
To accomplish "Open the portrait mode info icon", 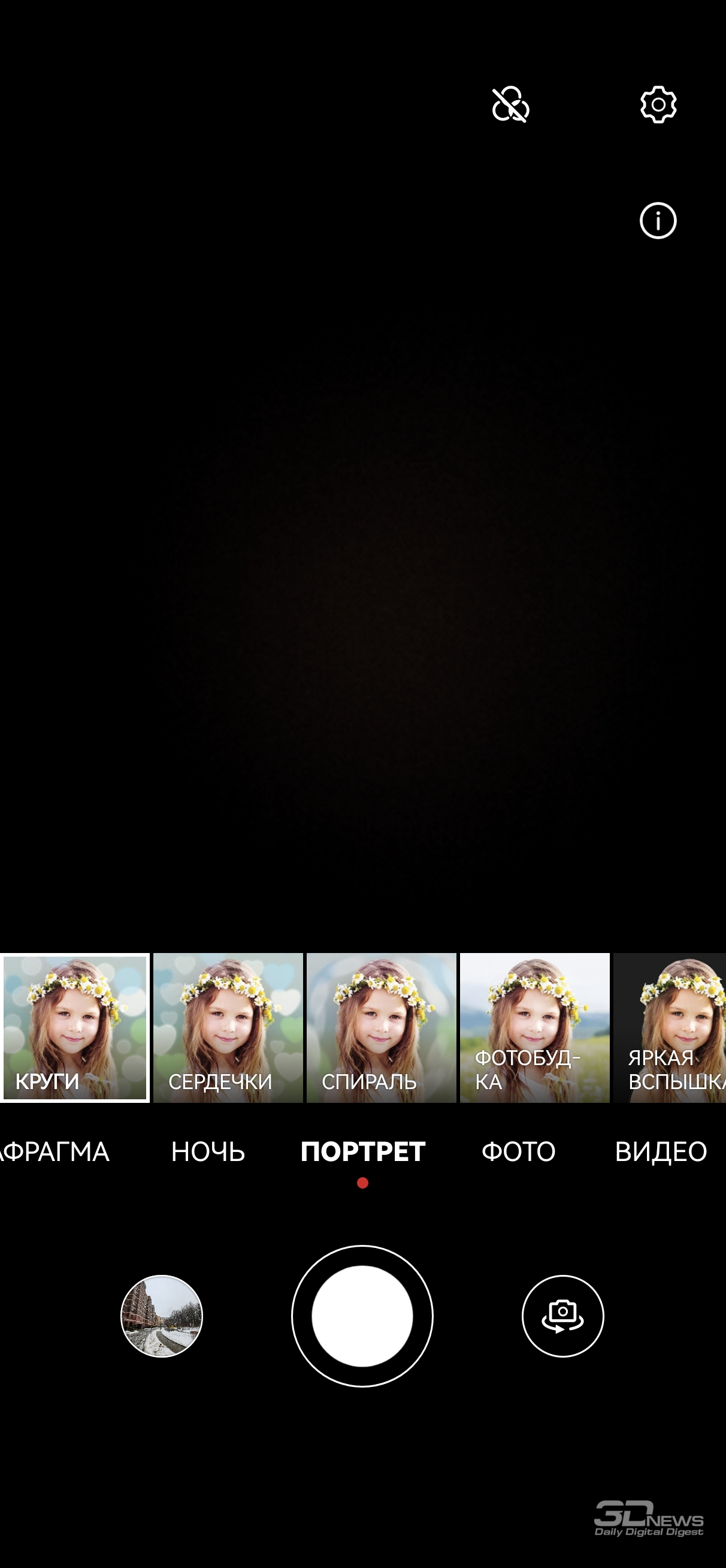I will coord(658,221).
